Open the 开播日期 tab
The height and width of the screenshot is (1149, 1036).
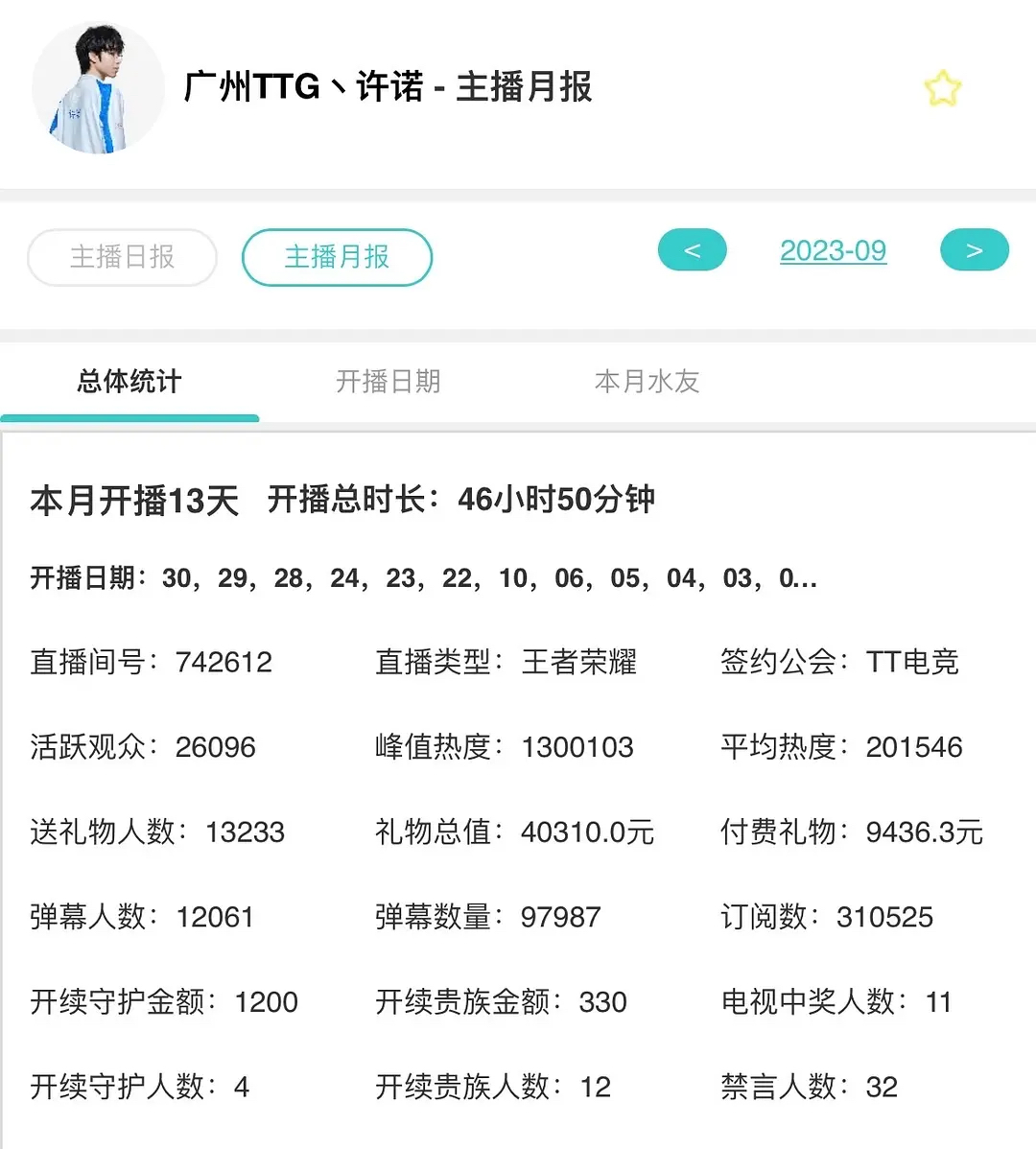coord(388,382)
